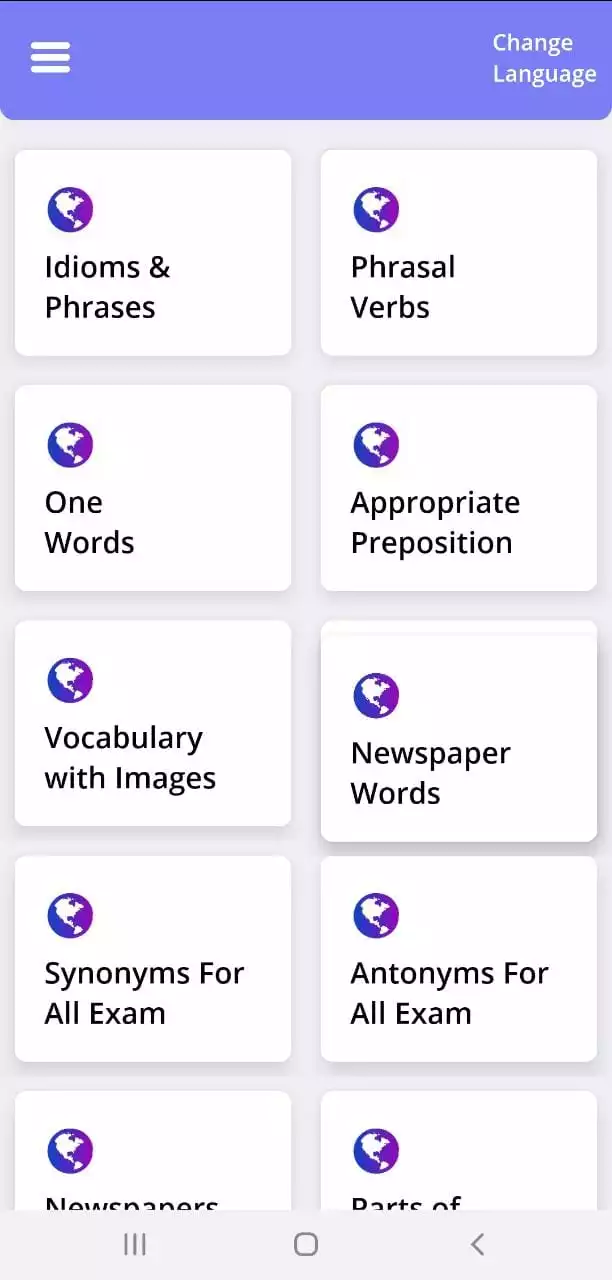Open the Idioms & Phrases card
This screenshot has width=612, height=1280.
[x=153, y=253]
